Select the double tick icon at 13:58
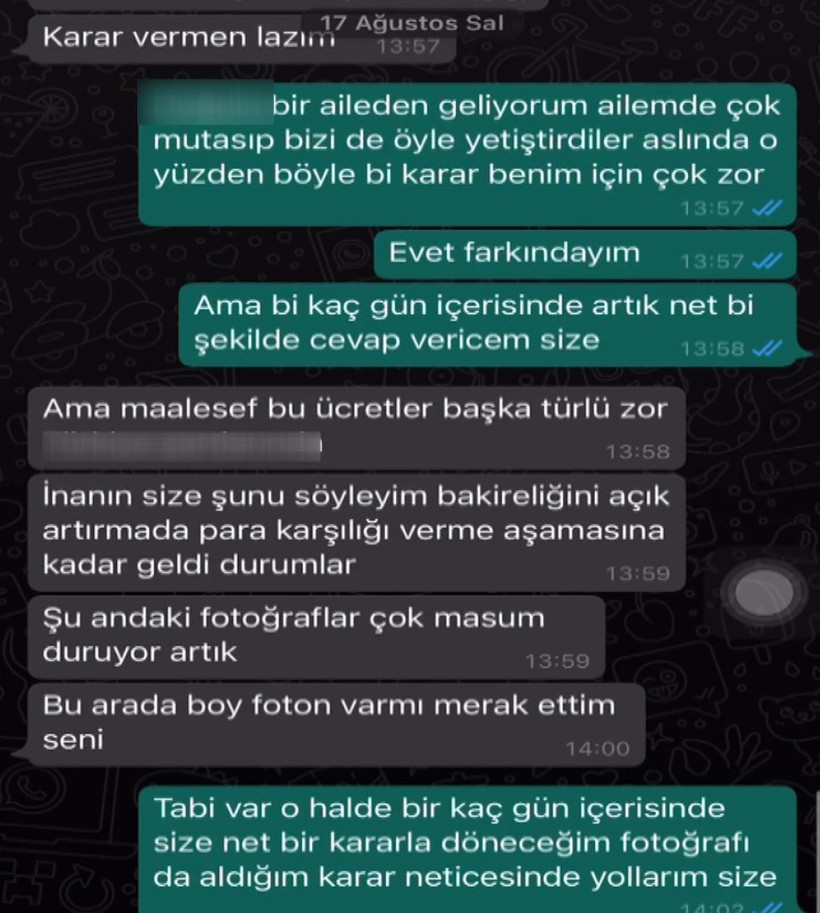Viewport: 820px width, 913px height. [769, 347]
